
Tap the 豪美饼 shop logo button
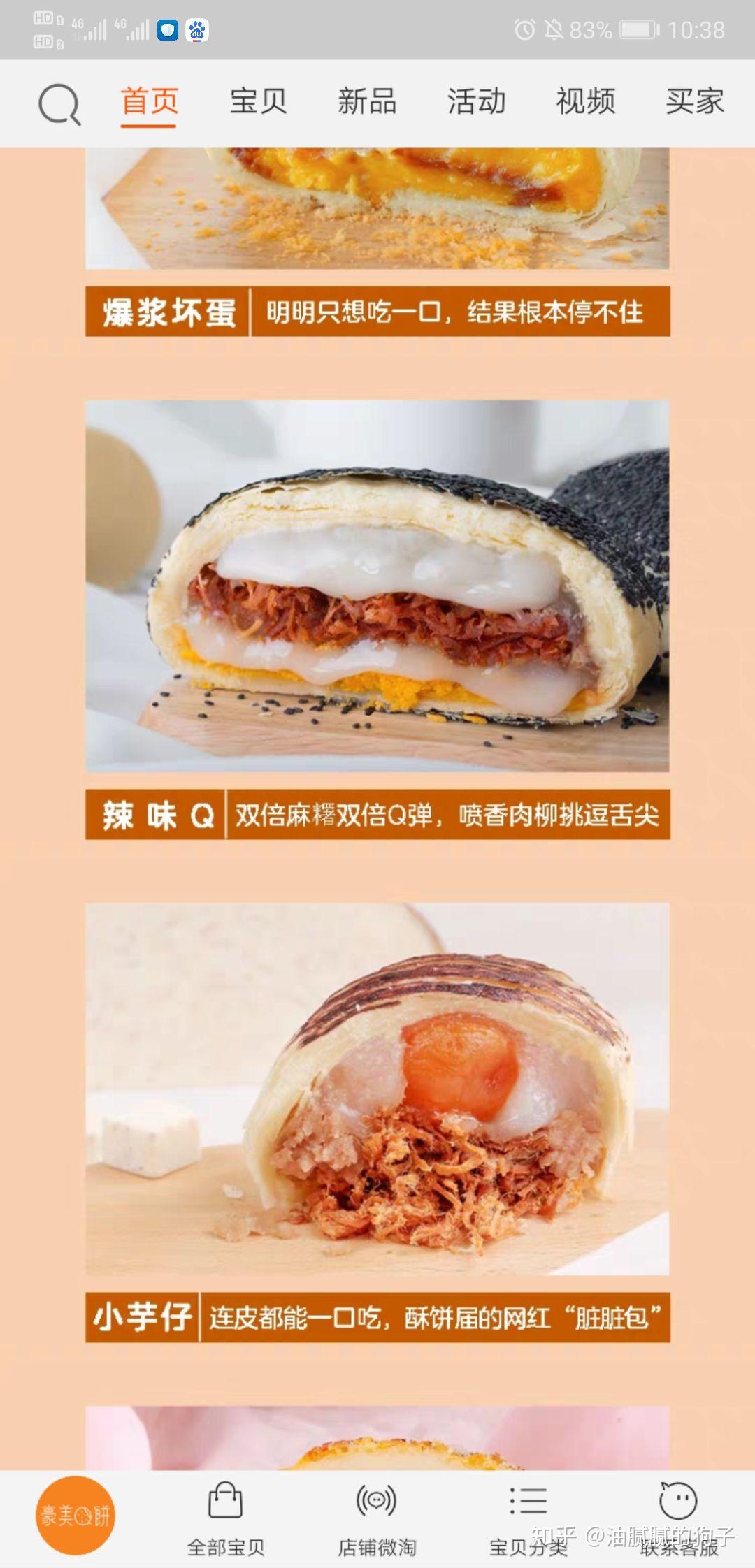pos(75,1516)
